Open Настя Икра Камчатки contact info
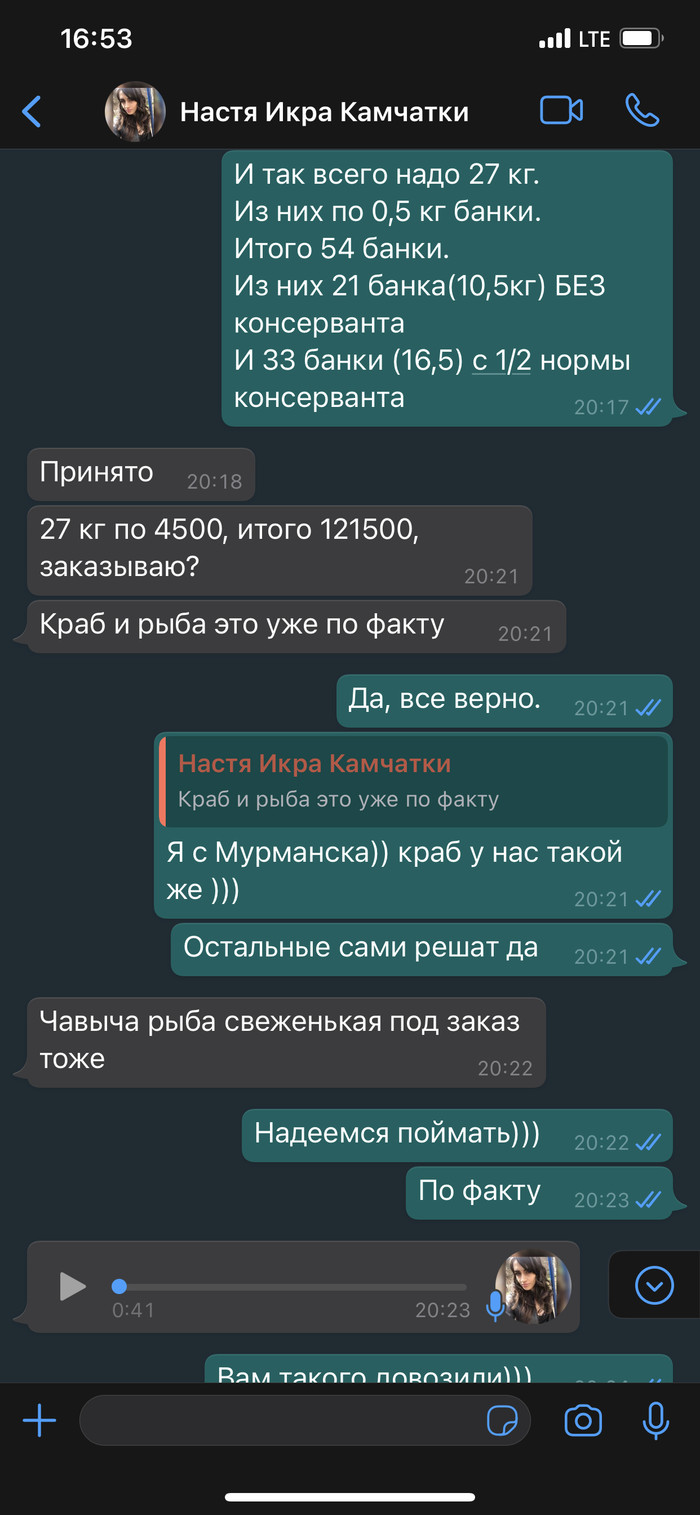Viewport: 700px width, 1515px height. point(324,111)
